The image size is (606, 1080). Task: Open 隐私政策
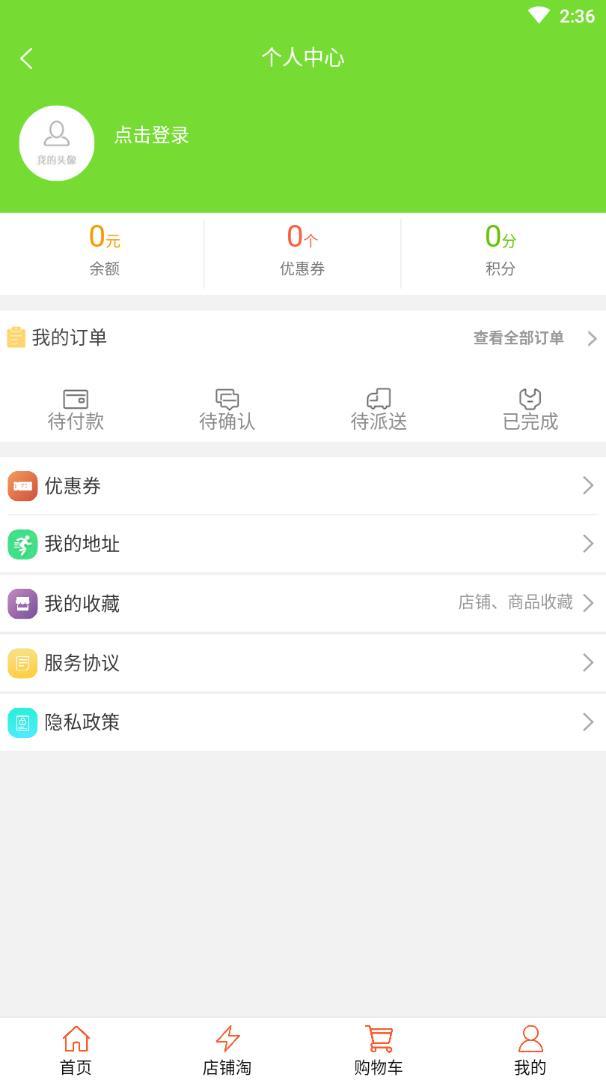click(302, 721)
